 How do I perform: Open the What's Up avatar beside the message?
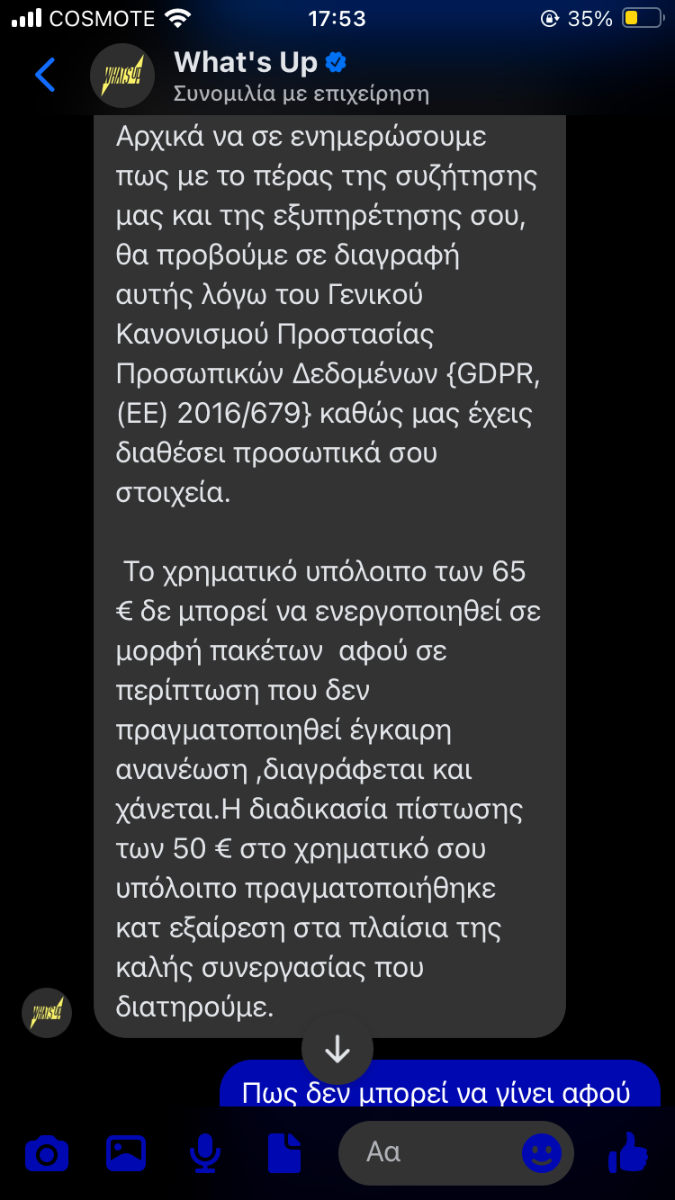[47, 1012]
